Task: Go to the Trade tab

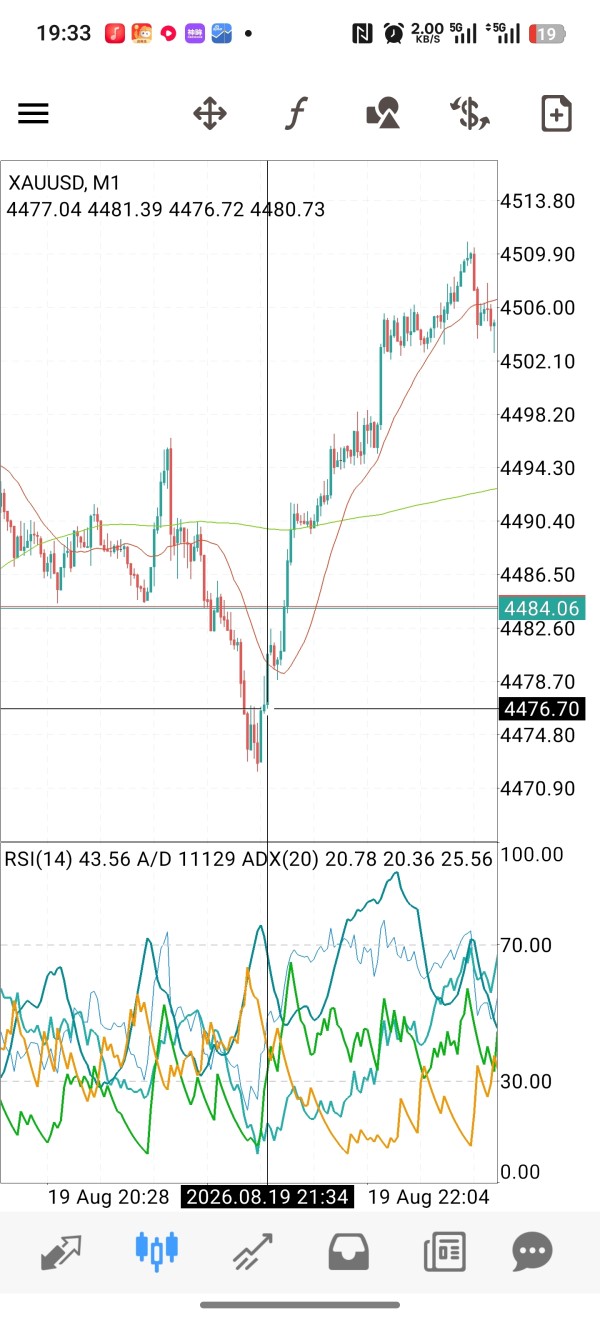Action: tap(253, 1252)
